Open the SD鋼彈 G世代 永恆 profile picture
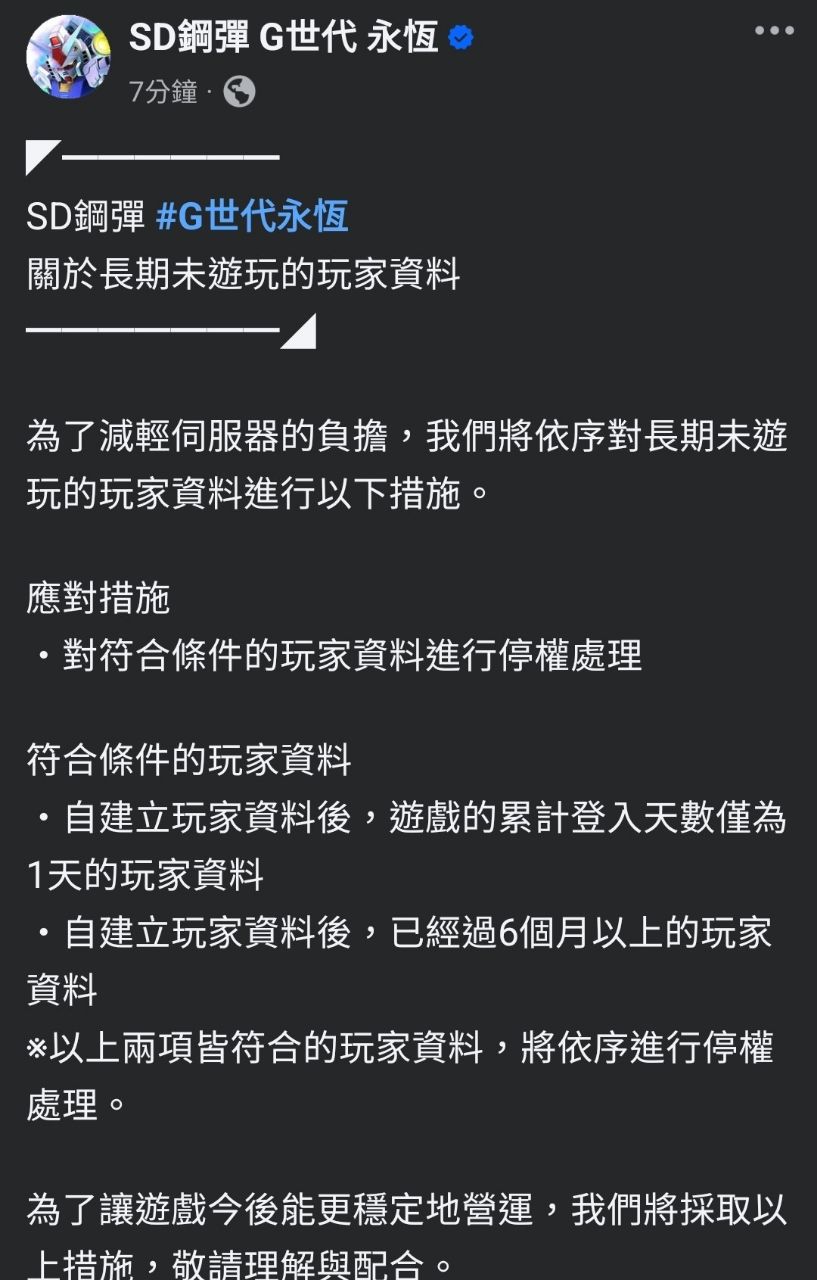This screenshot has height=1280, width=817. click(68, 57)
